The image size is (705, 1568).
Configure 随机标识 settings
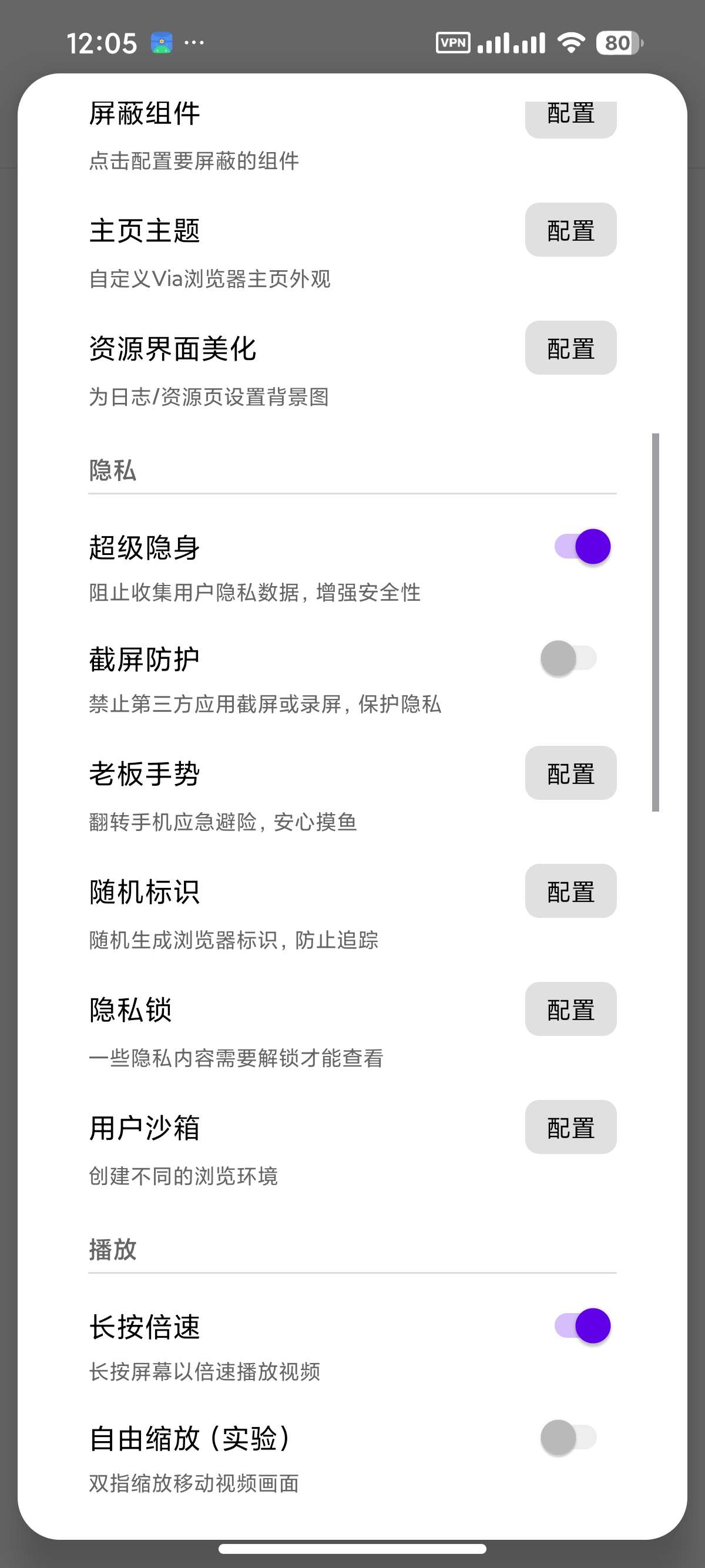coord(570,891)
